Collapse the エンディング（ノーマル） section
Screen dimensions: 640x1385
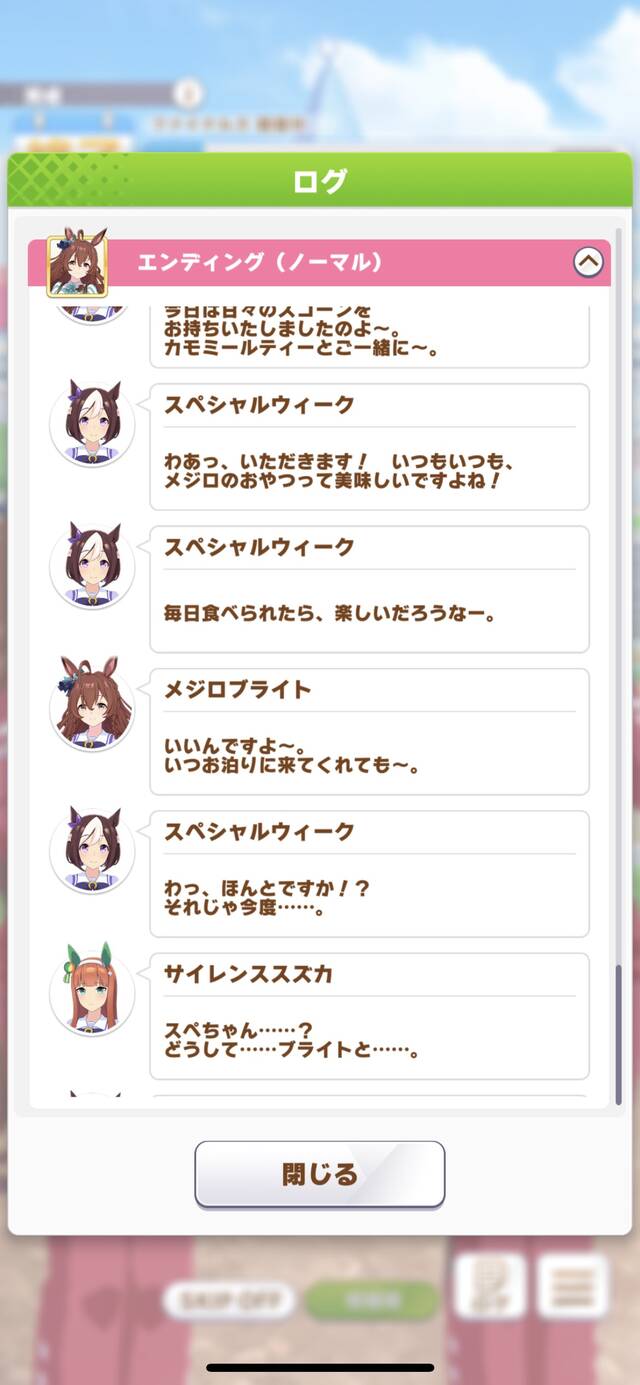point(588,263)
